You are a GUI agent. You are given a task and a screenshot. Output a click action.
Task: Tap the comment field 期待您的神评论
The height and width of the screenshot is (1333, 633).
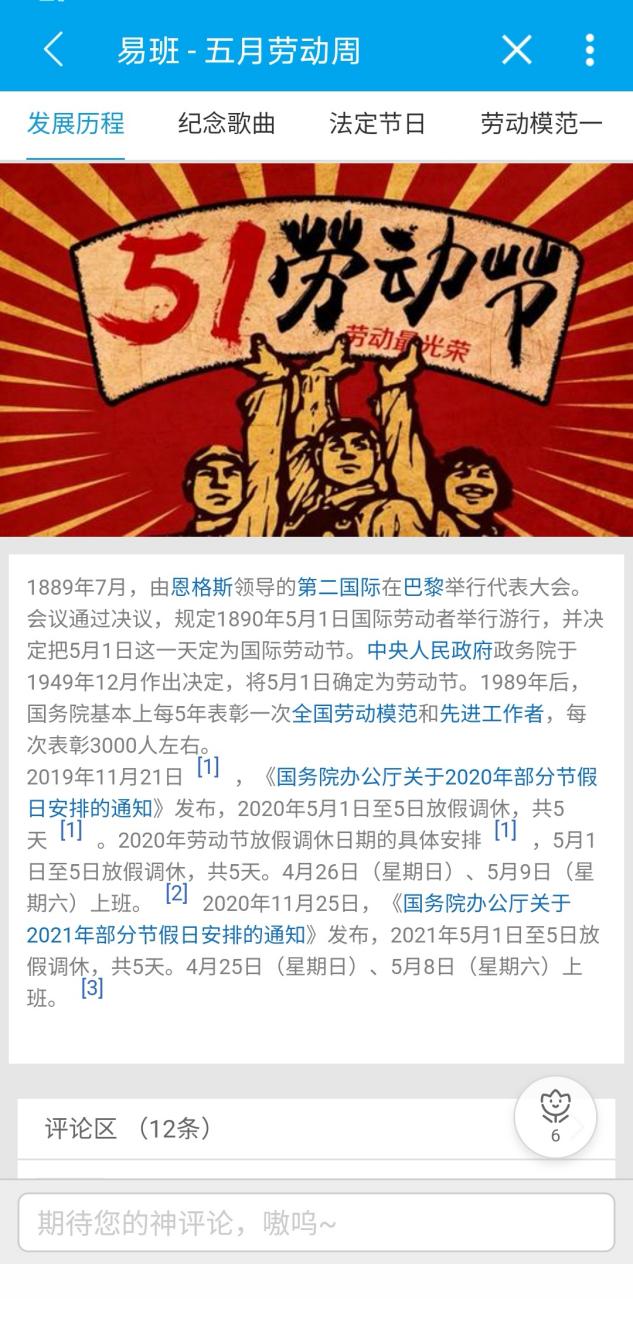point(316,1222)
